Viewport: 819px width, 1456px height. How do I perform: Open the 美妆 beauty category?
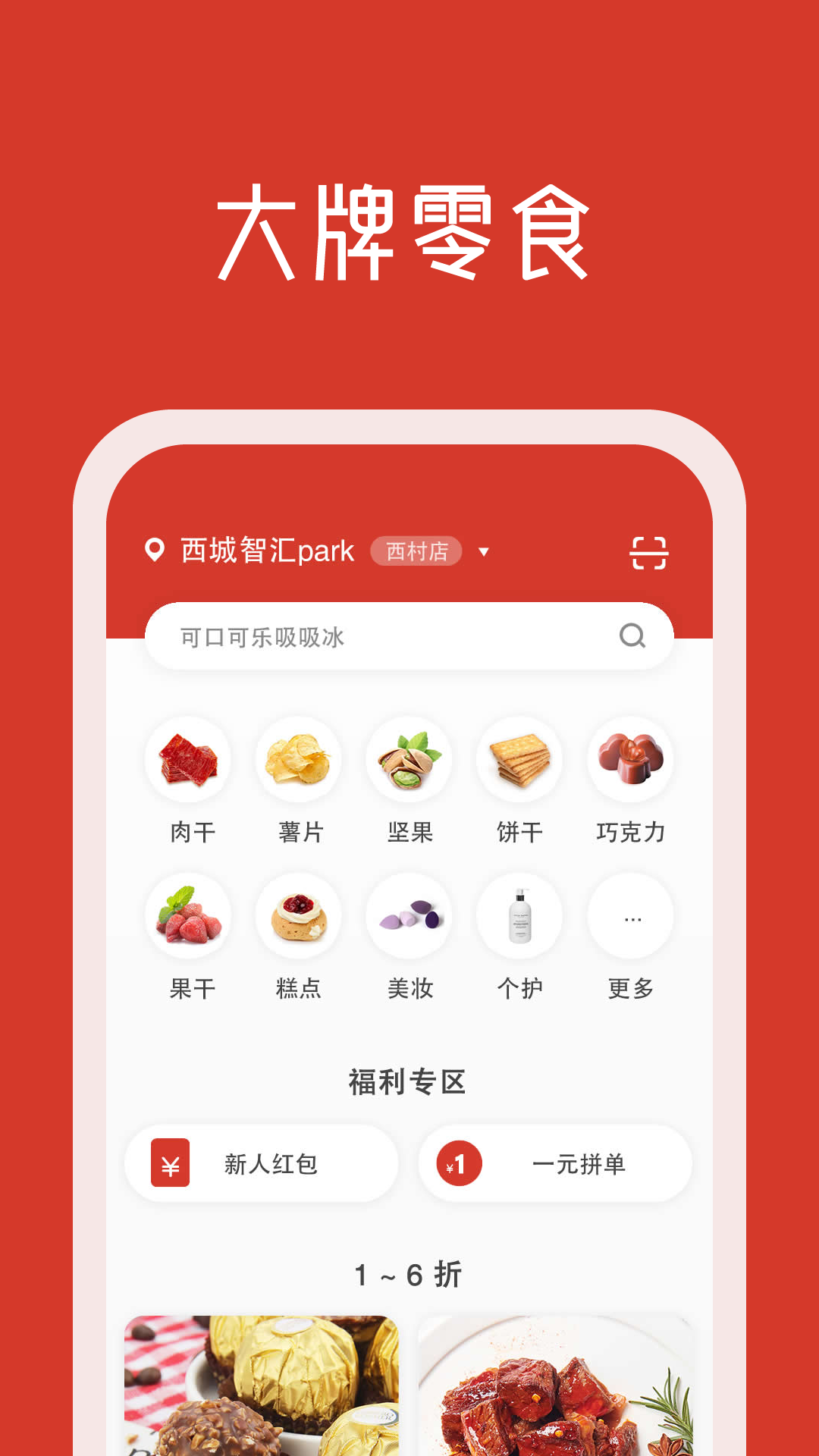click(x=409, y=915)
